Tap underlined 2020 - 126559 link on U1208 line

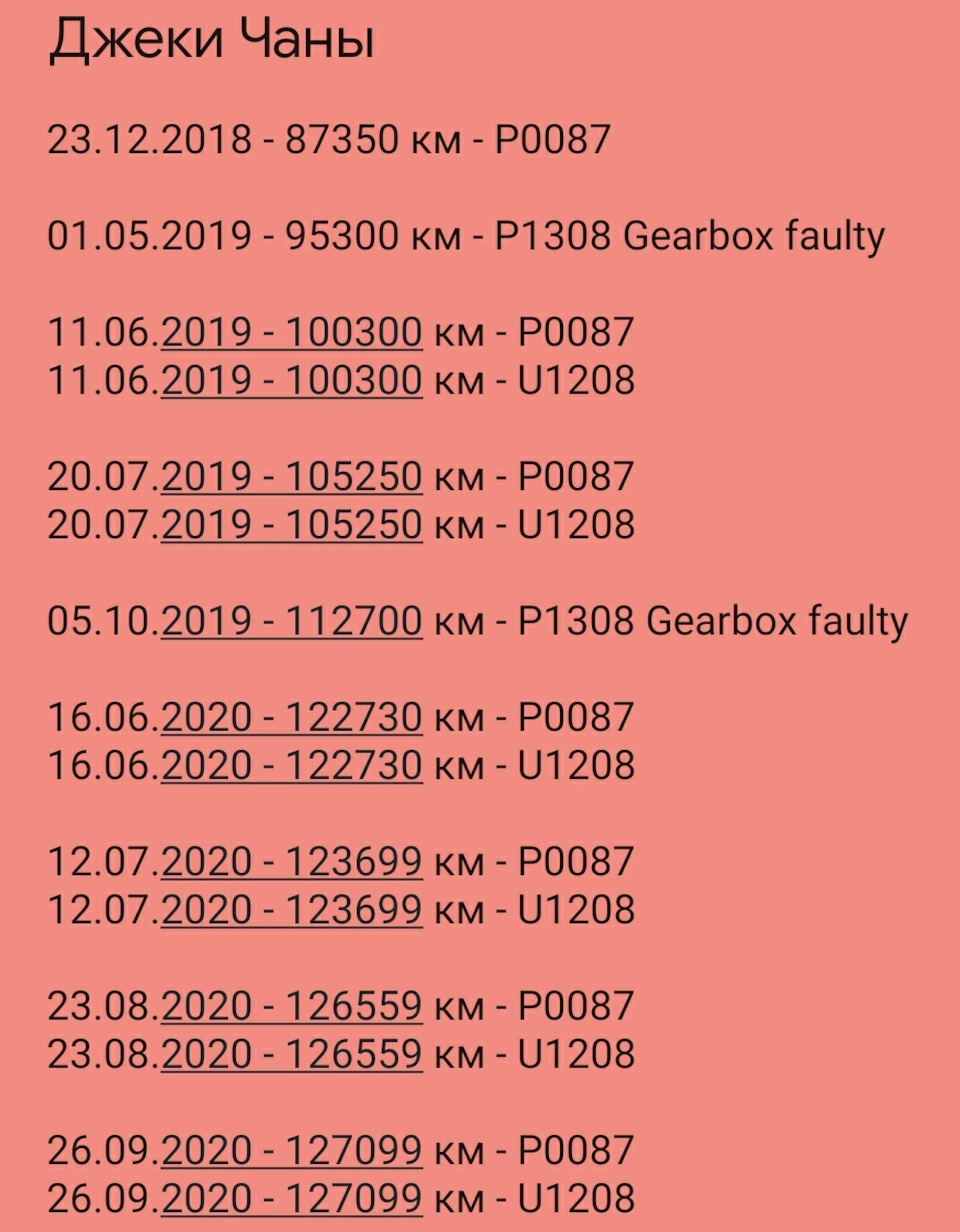(291, 1053)
